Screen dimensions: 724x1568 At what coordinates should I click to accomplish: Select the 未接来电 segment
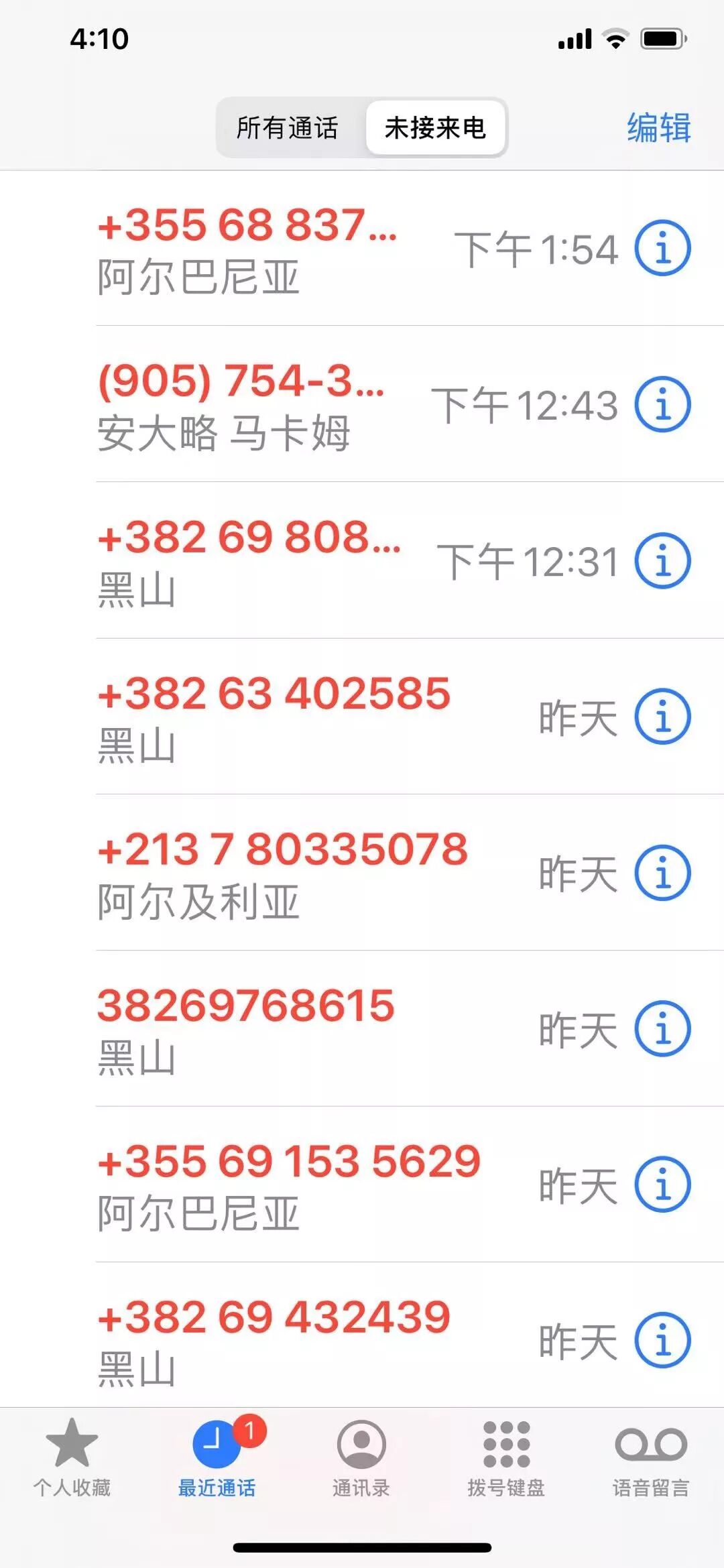point(435,127)
